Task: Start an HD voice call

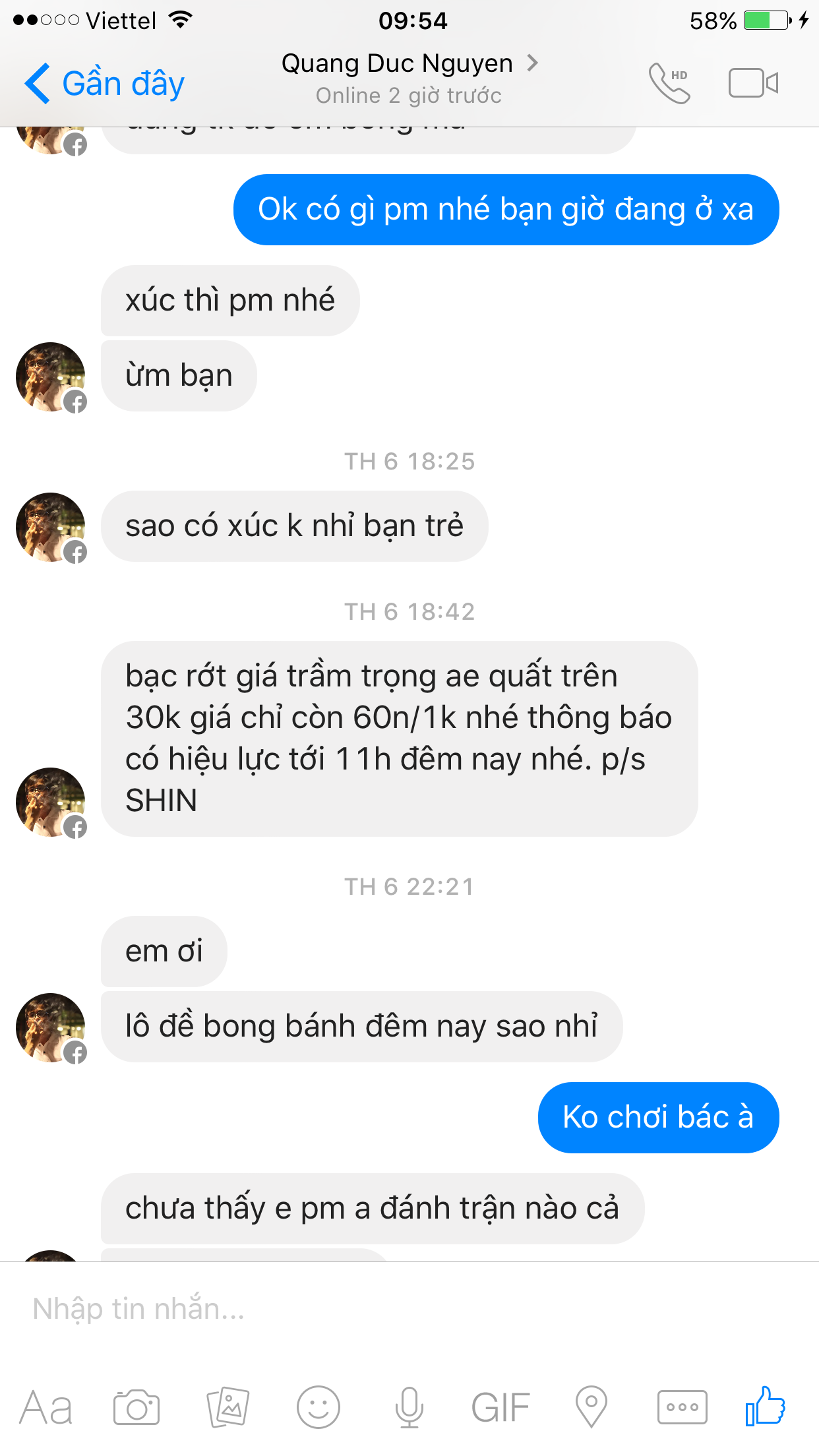Action: click(669, 83)
